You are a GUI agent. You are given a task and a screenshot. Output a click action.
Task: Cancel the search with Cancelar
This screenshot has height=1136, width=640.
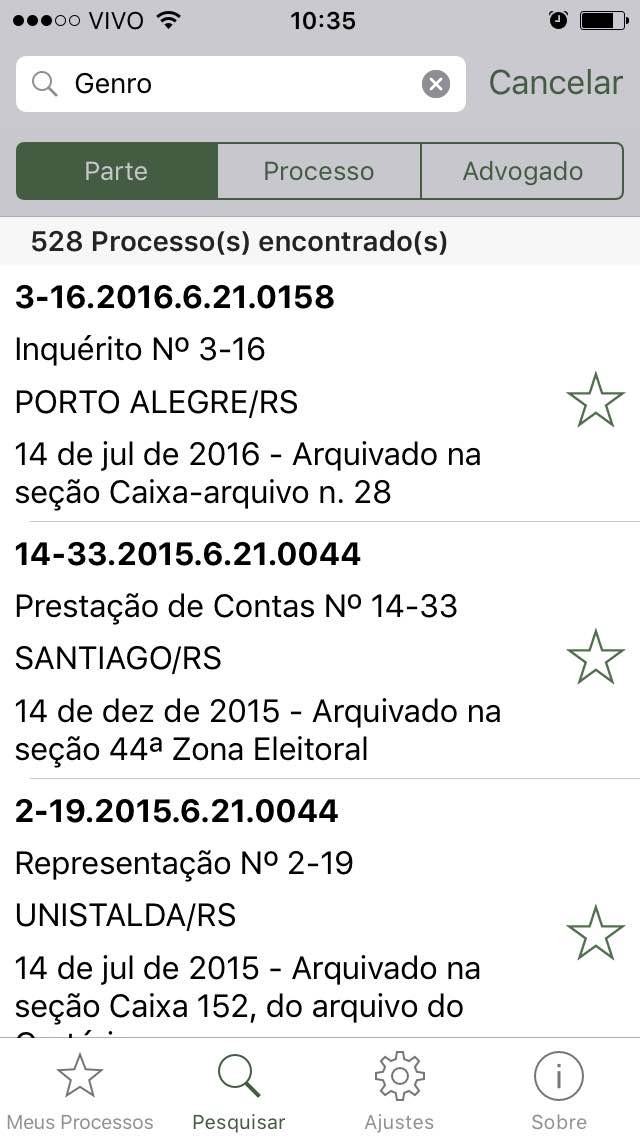pyautogui.click(x=555, y=83)
